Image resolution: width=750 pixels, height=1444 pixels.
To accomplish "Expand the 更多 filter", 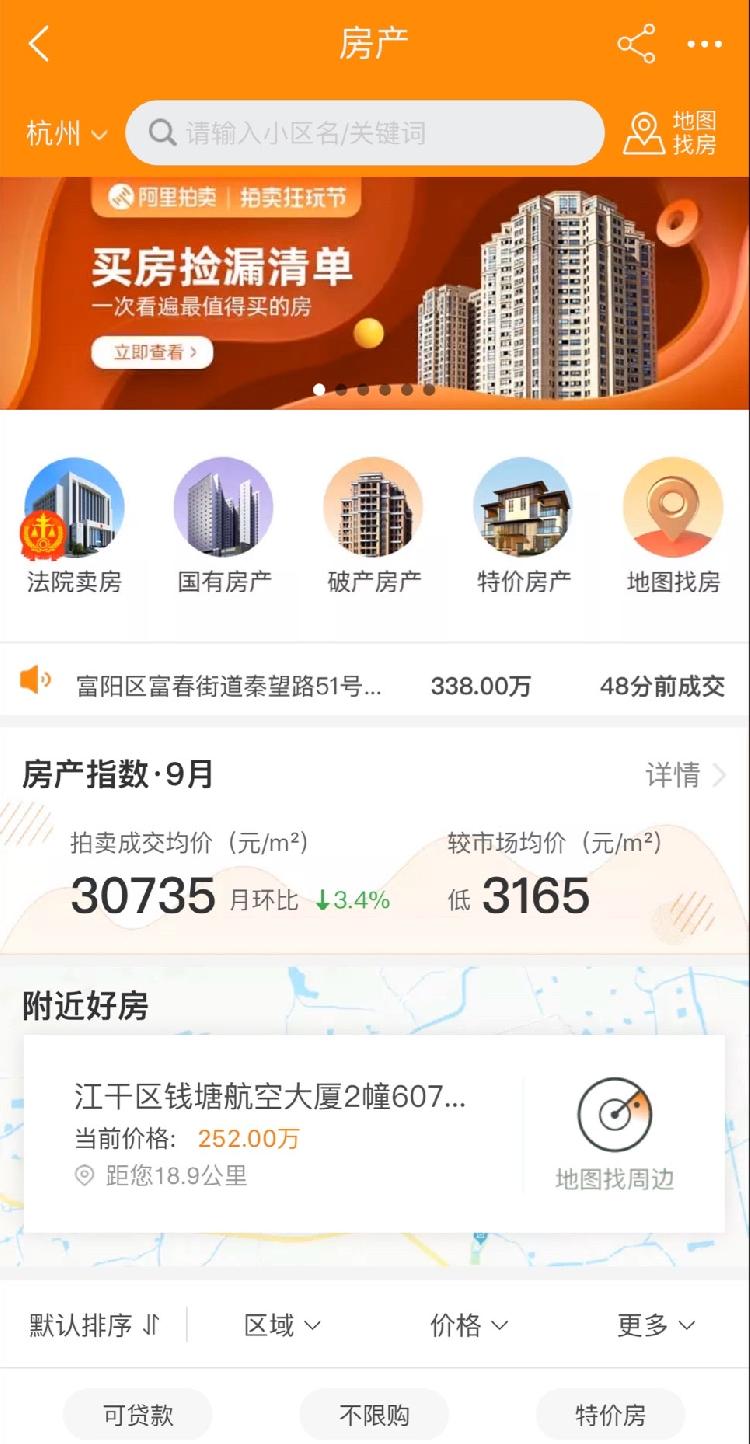I will (x=655, y=1326).
